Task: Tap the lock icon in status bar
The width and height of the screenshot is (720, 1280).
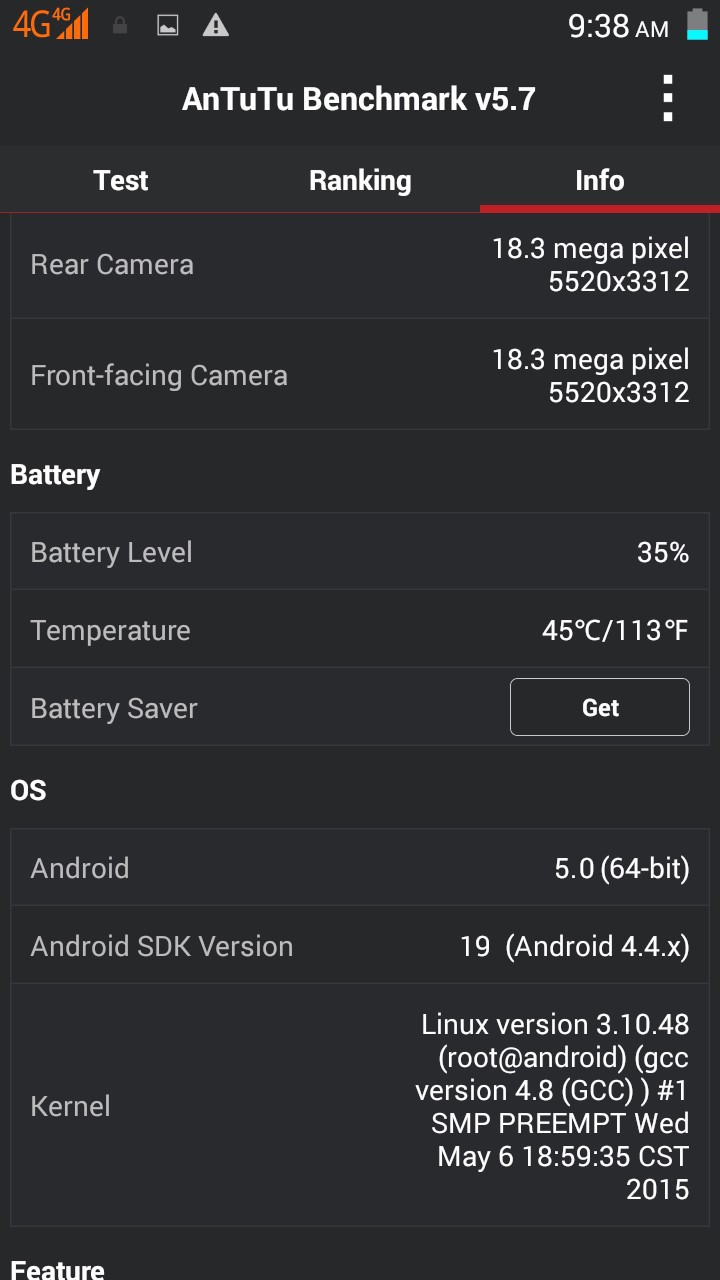Action: tap(119, 26)
